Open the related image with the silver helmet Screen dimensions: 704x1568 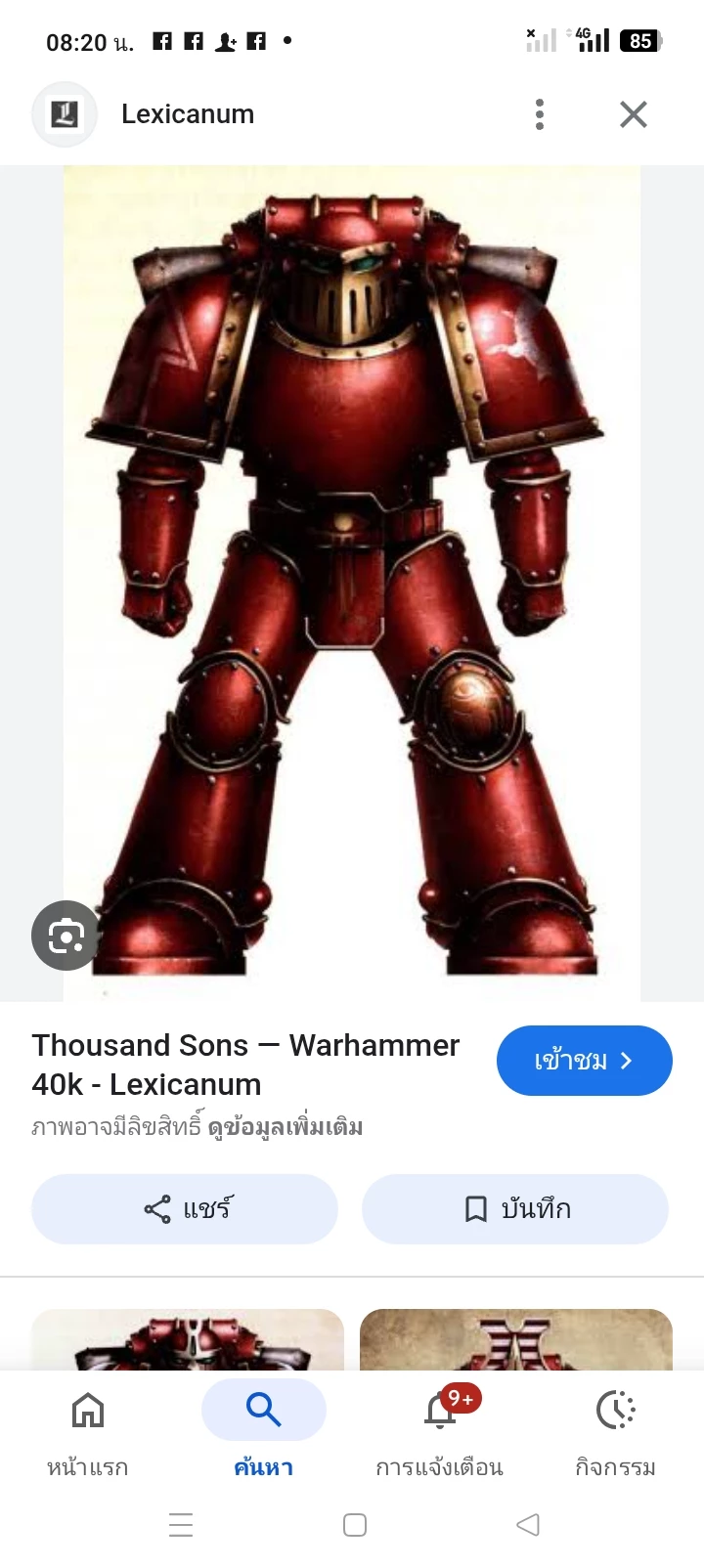point(188,1339)
